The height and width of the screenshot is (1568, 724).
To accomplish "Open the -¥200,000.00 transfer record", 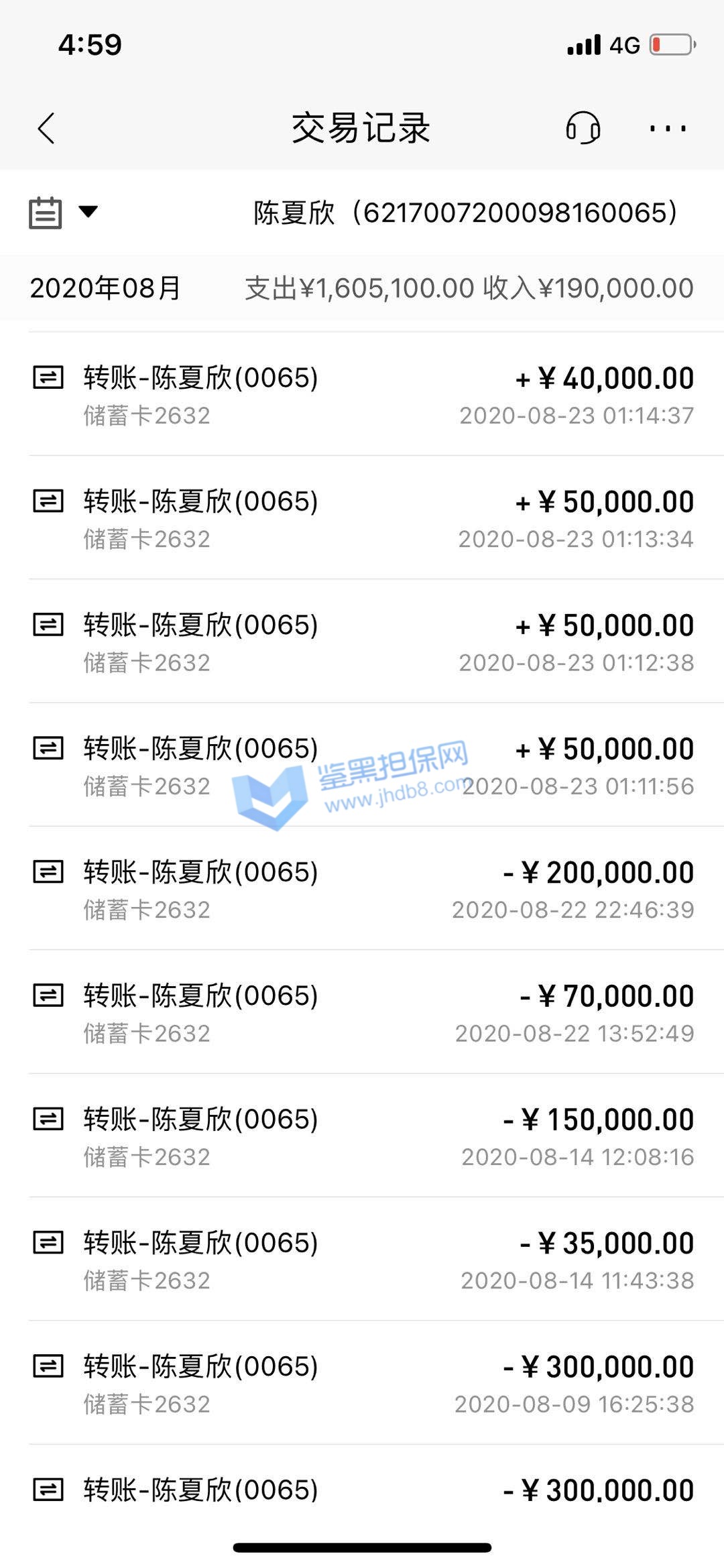I will tap(362, 890).
